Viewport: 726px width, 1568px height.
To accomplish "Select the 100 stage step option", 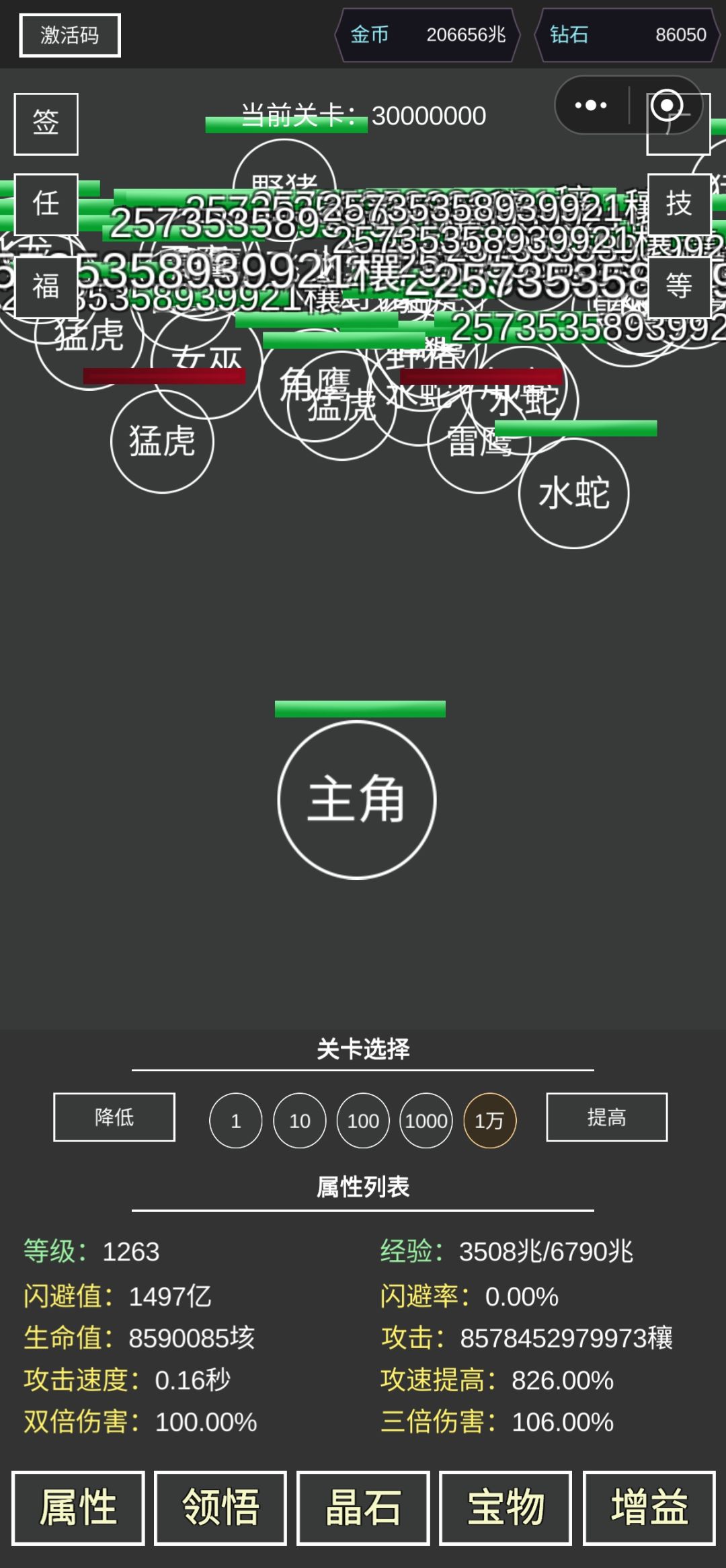I will (362, 1121).
